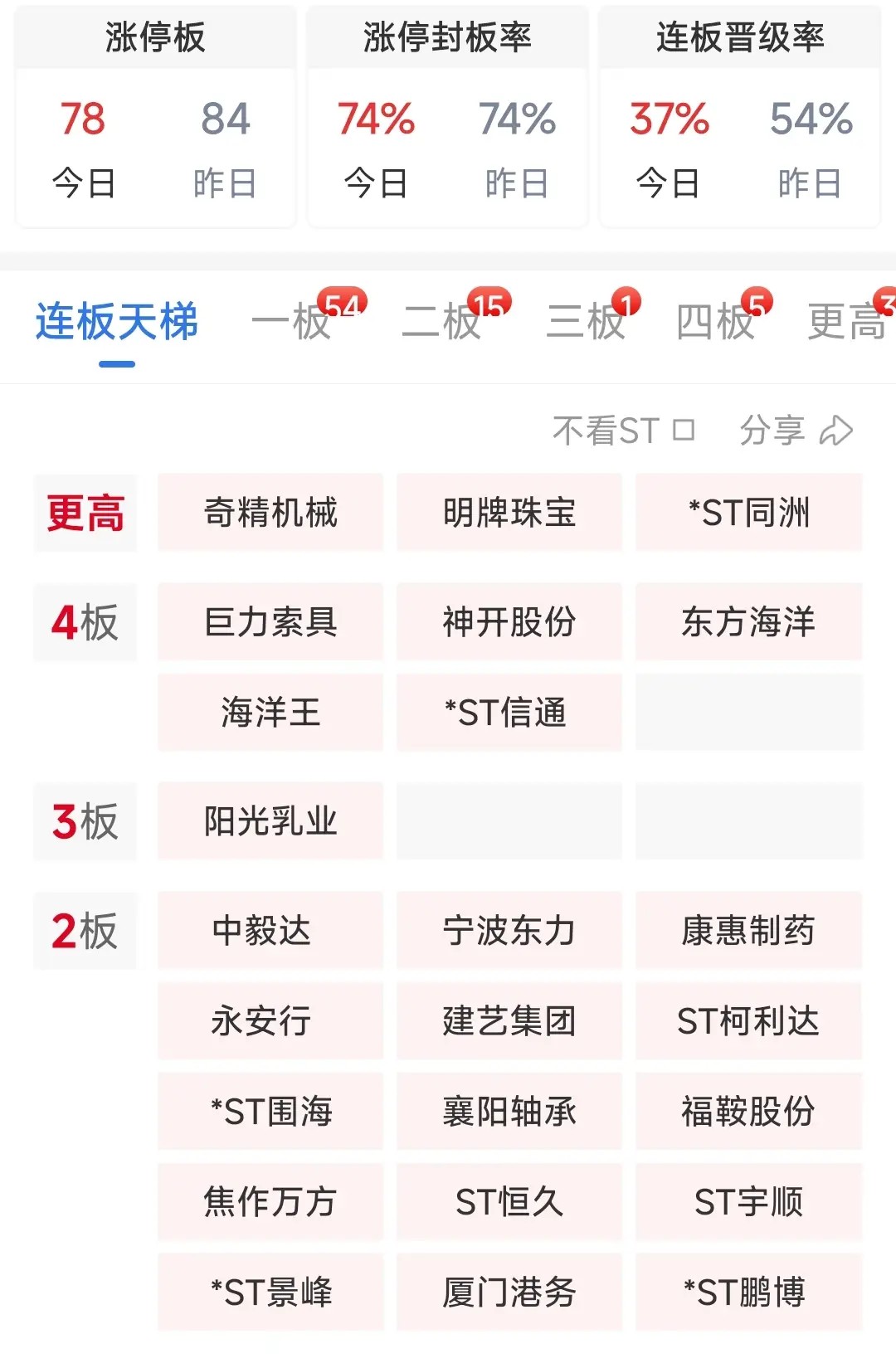The image size is (896, 1368).
Task: Open *ST同洲 stock
Action: coord(748,513)
